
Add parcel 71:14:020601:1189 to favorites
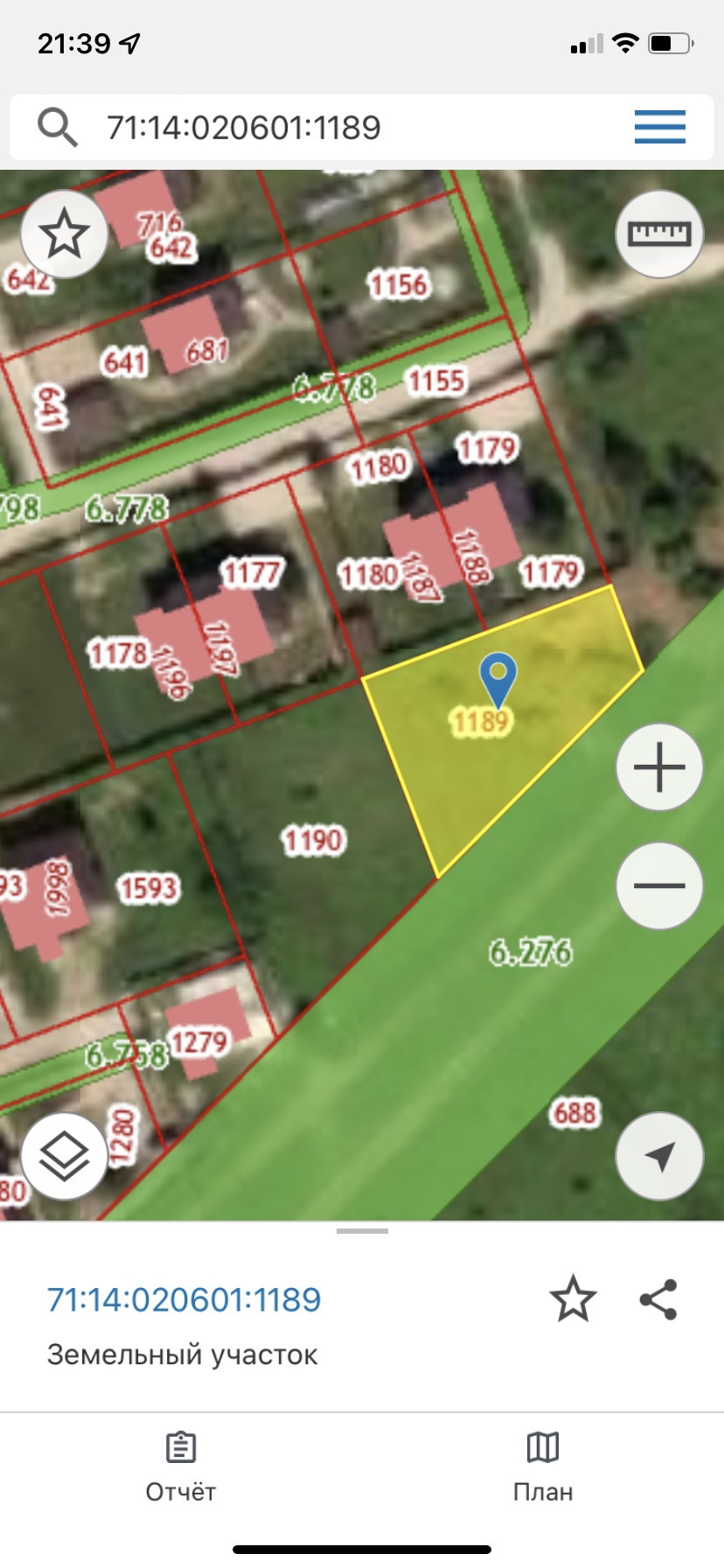tap(573, 1298)
